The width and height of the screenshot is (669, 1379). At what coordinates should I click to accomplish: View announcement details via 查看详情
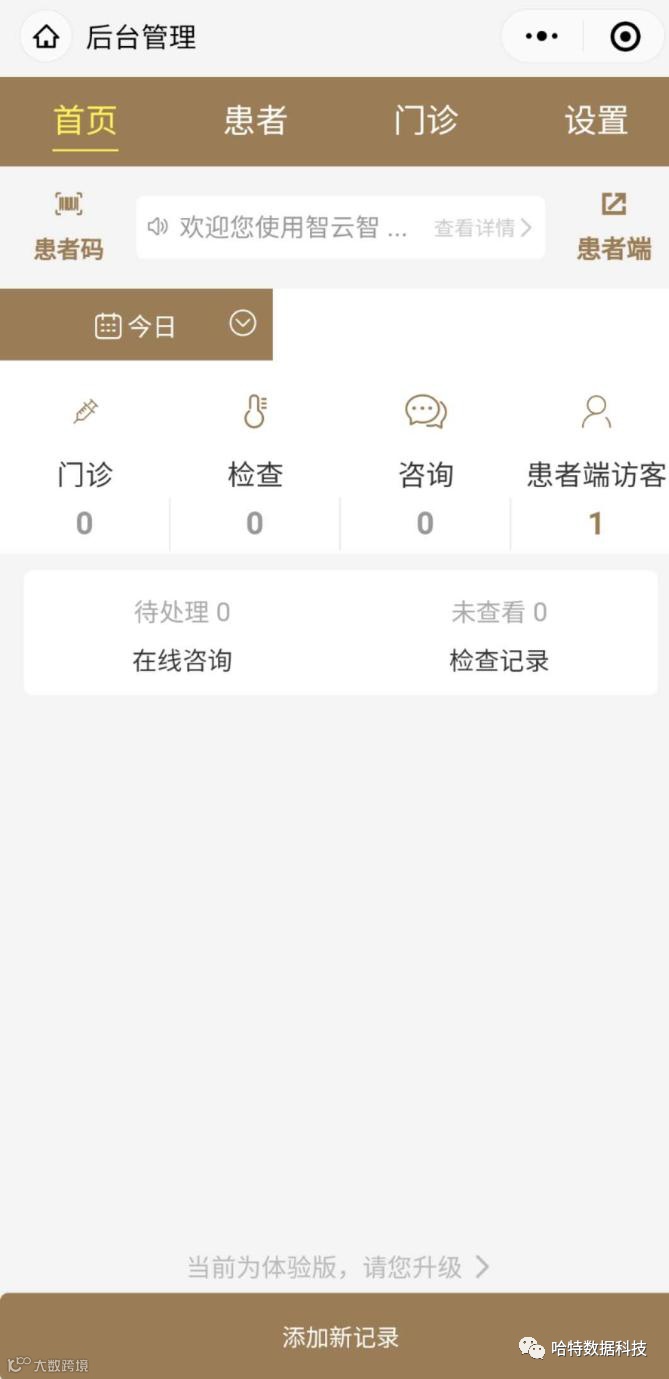(482, 228)
